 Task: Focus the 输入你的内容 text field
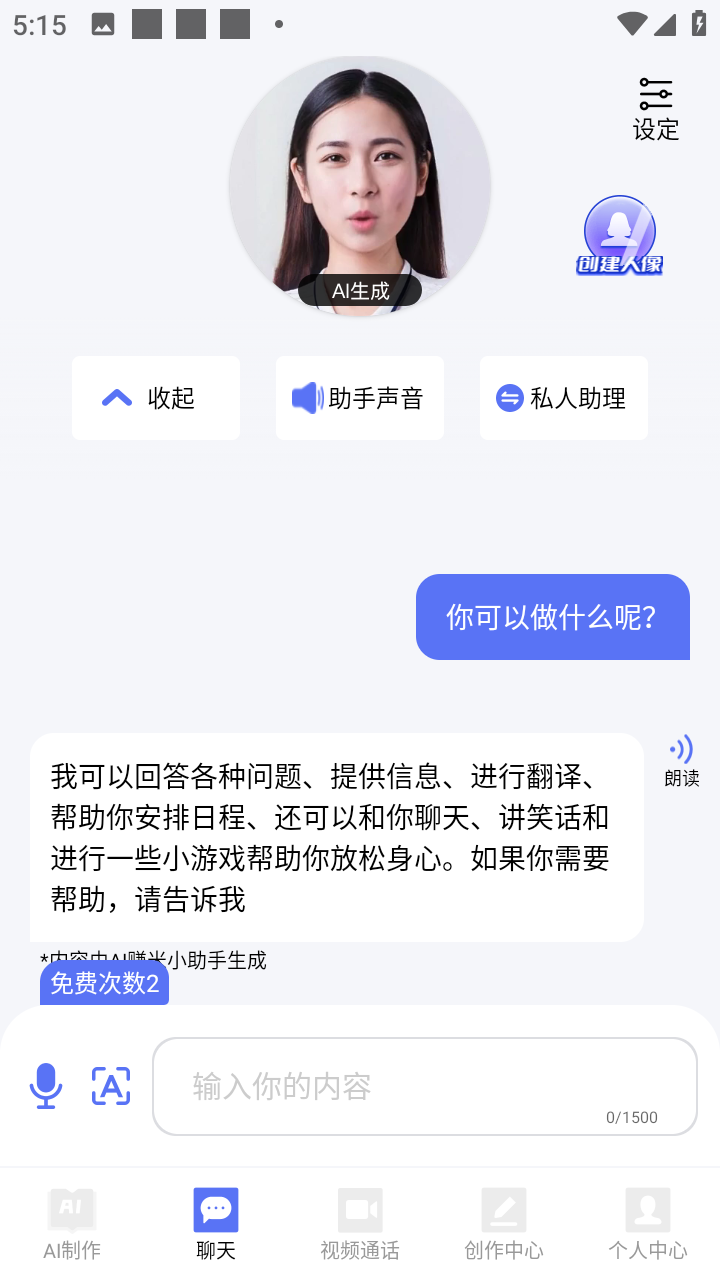424,1086
